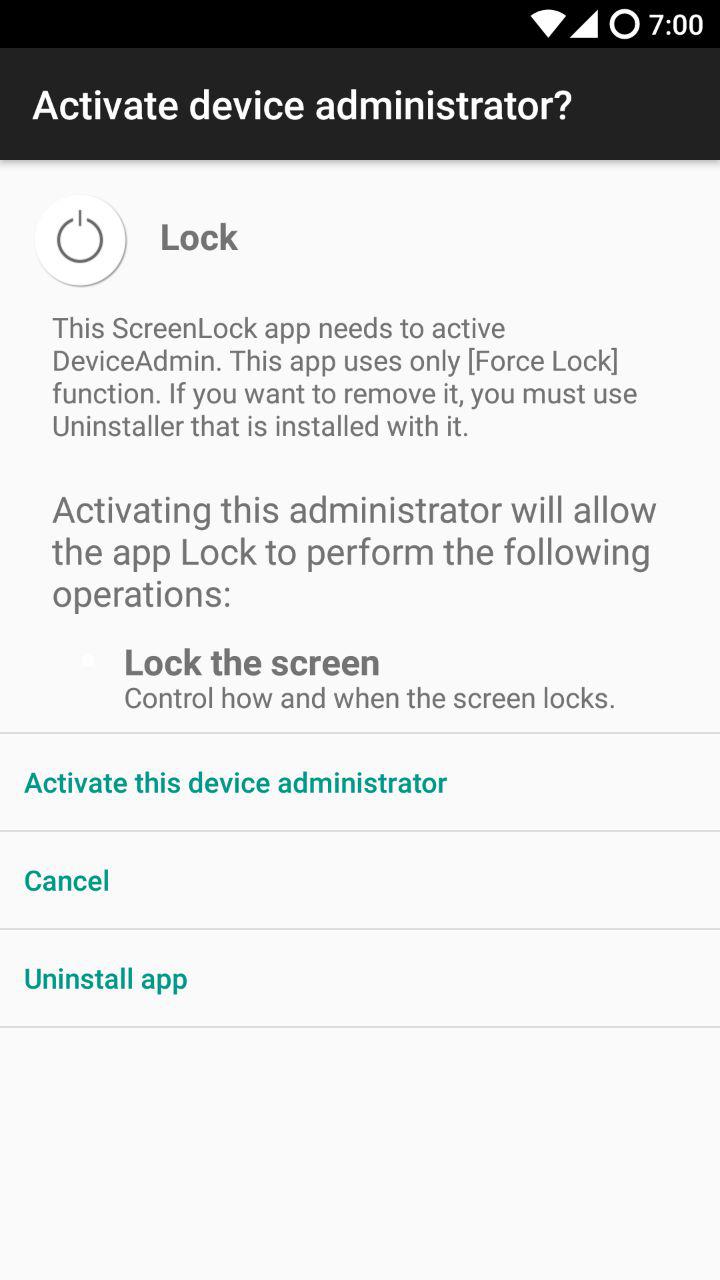Select the Lock the screen bullet icon

(x=89, y=659)
